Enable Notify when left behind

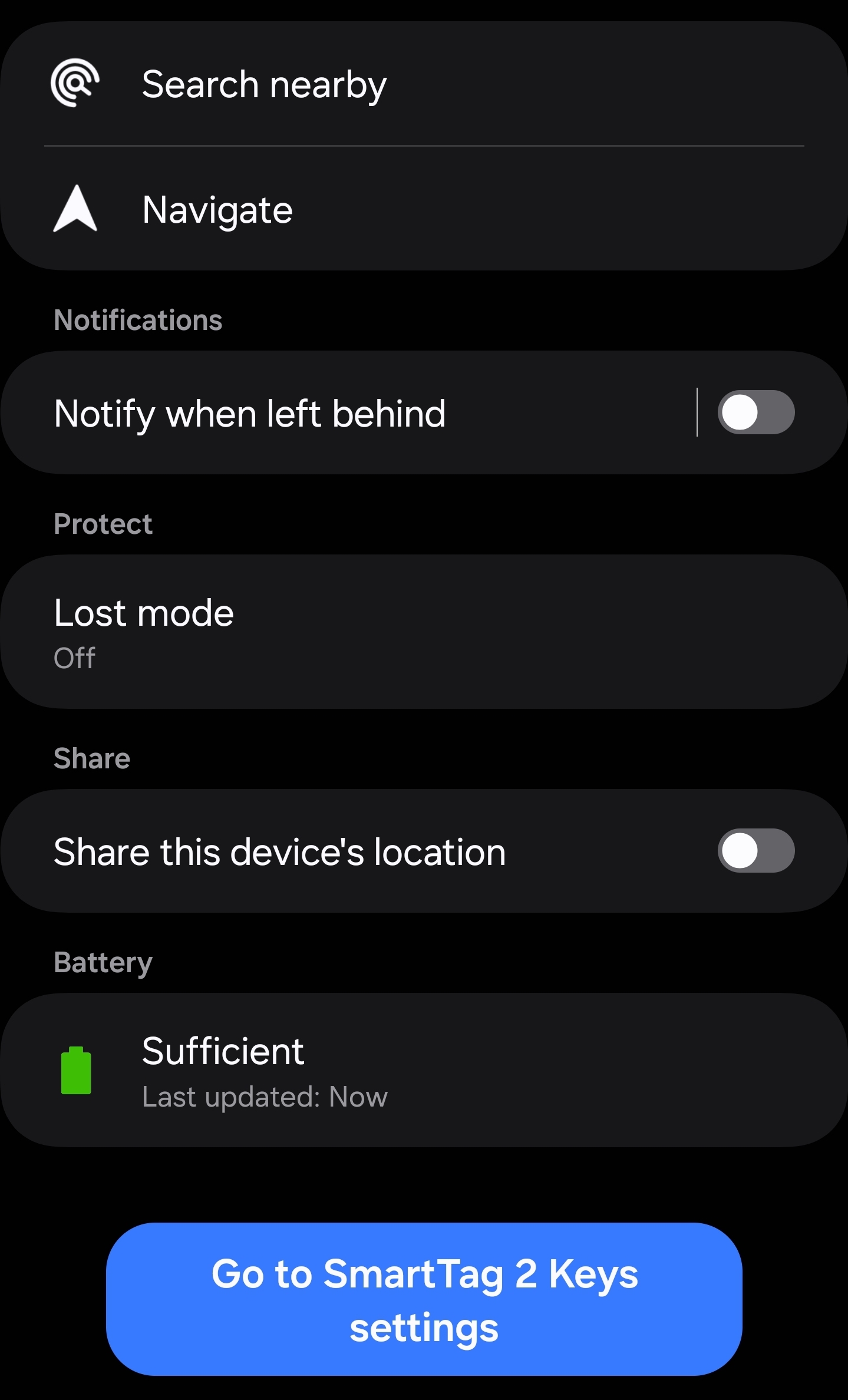756,412
